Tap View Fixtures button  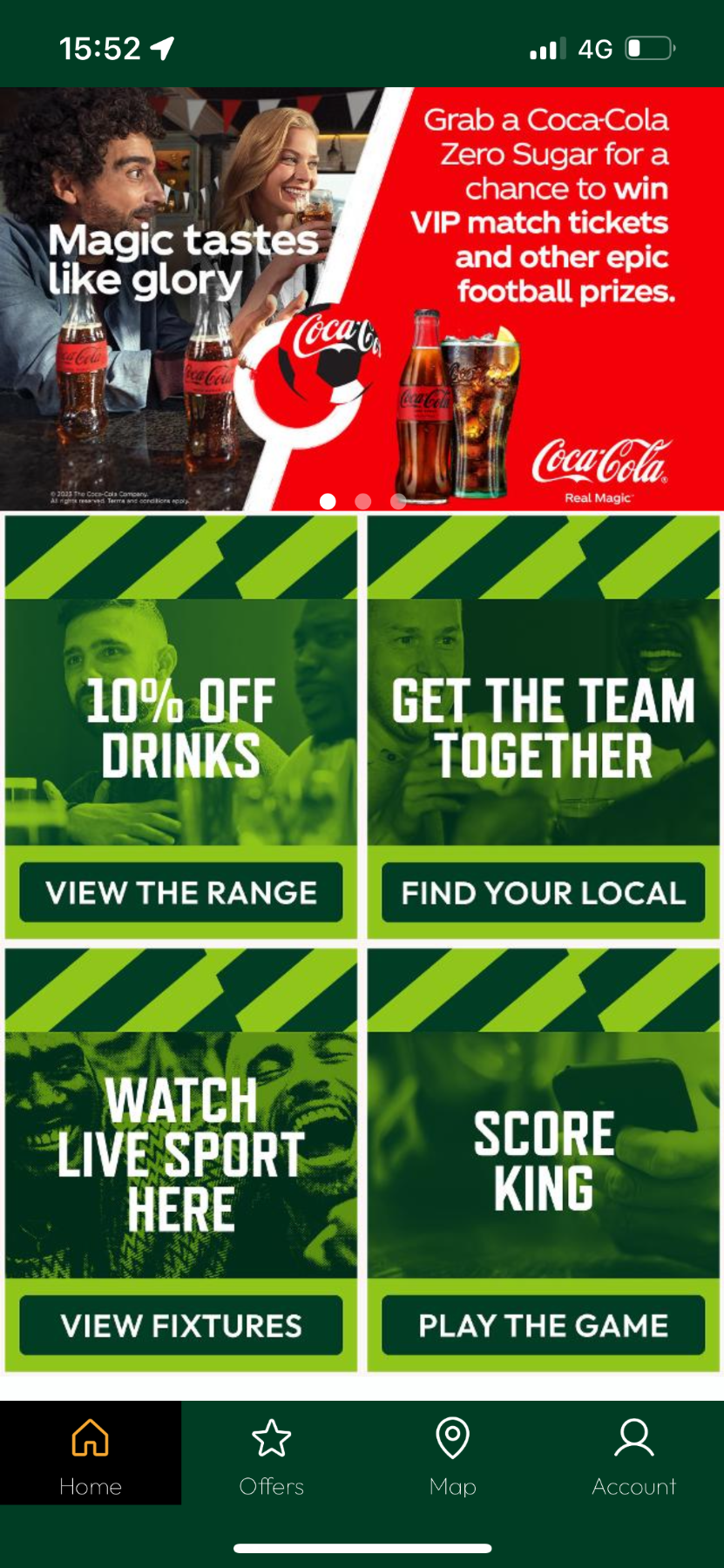[x=181, y=1325]
